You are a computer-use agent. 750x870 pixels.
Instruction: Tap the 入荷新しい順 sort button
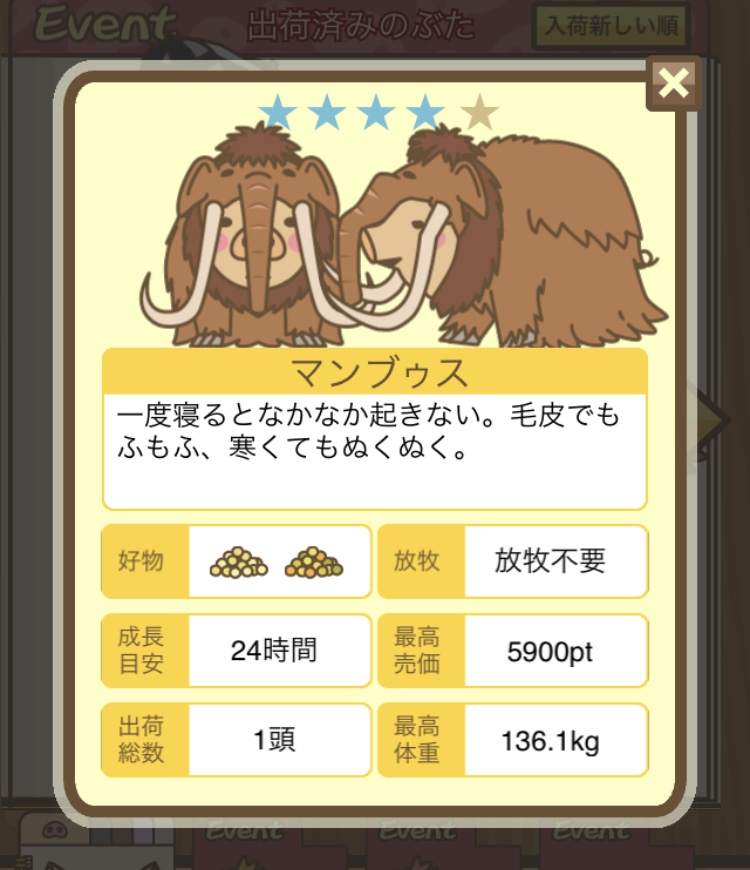click(609, 27)
